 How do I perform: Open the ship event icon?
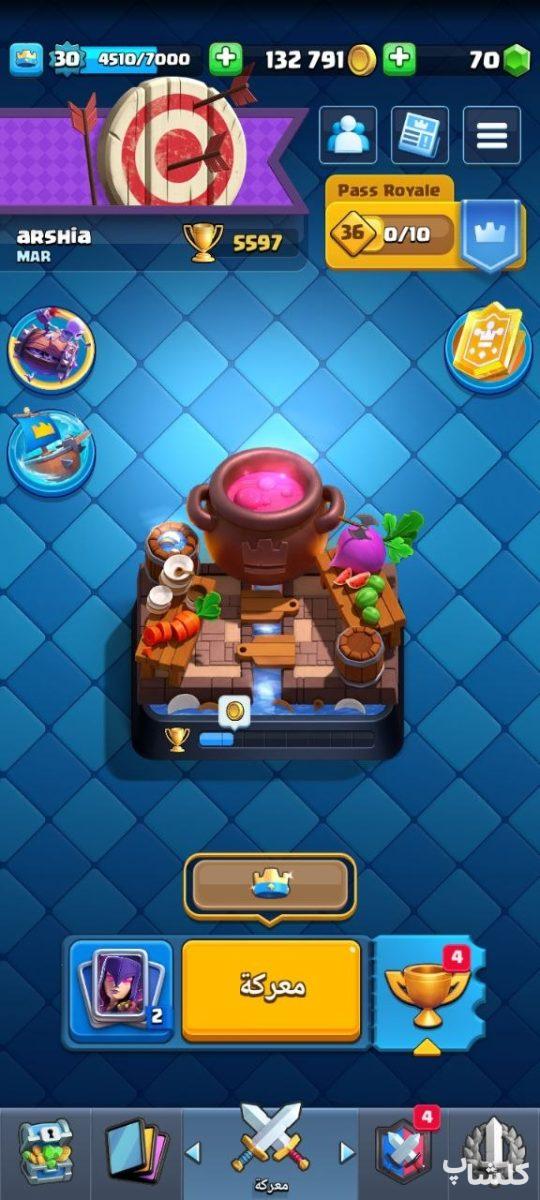[x=51, y=449]
